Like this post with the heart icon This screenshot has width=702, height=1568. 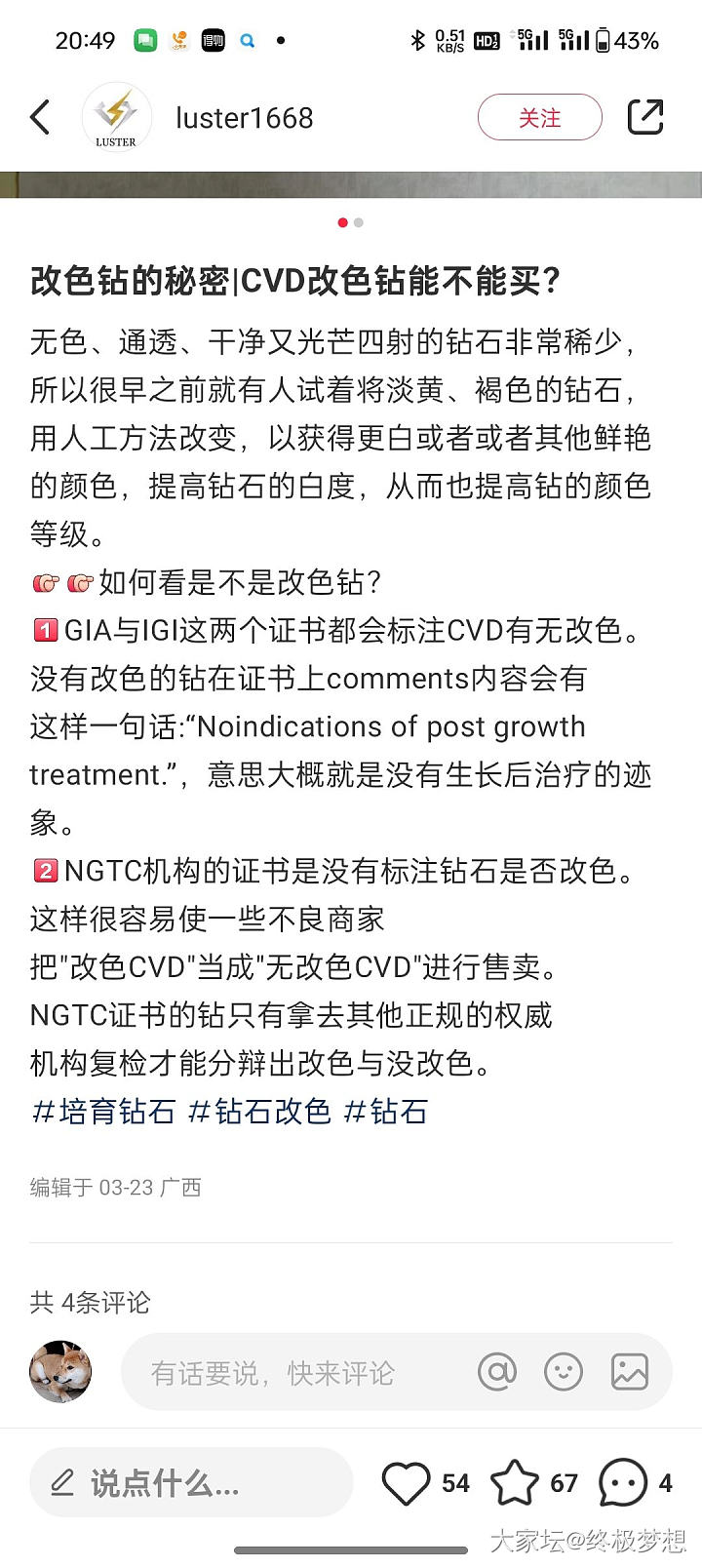click(x=406, y=1483)
